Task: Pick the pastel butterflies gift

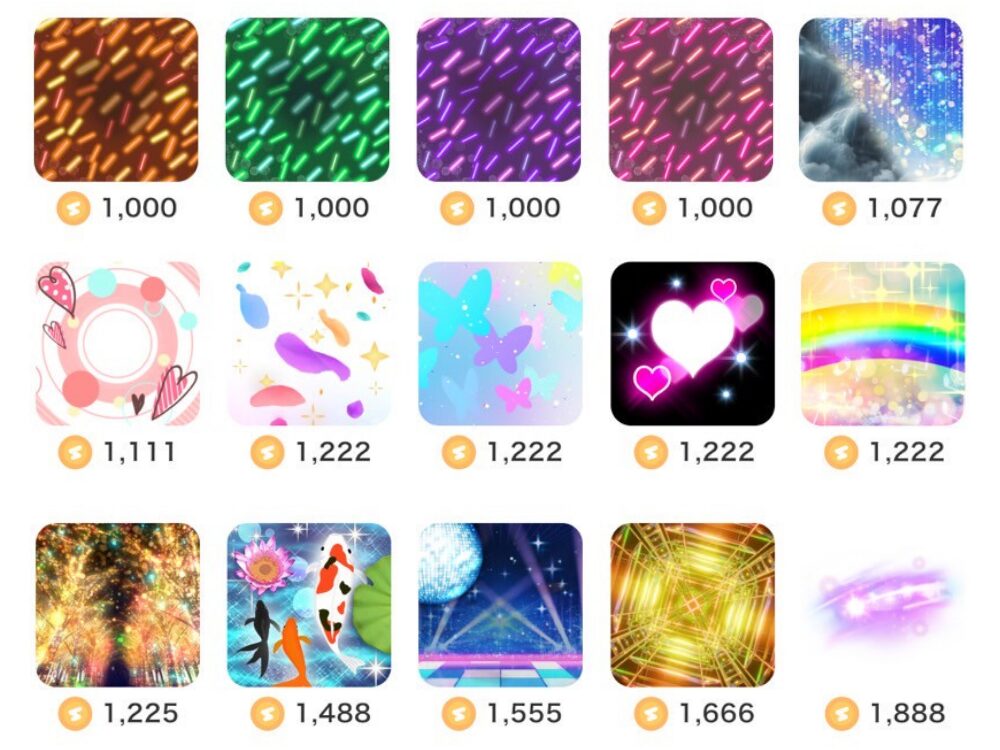Action: coord(499,344)
